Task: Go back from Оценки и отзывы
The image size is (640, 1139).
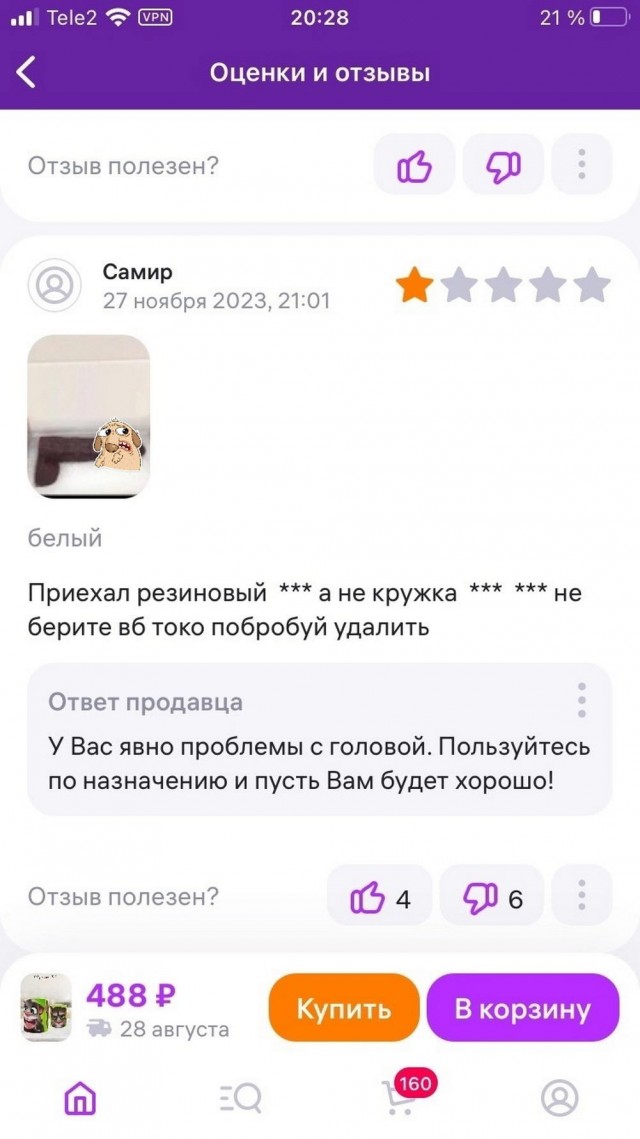Action: [27, 72]
